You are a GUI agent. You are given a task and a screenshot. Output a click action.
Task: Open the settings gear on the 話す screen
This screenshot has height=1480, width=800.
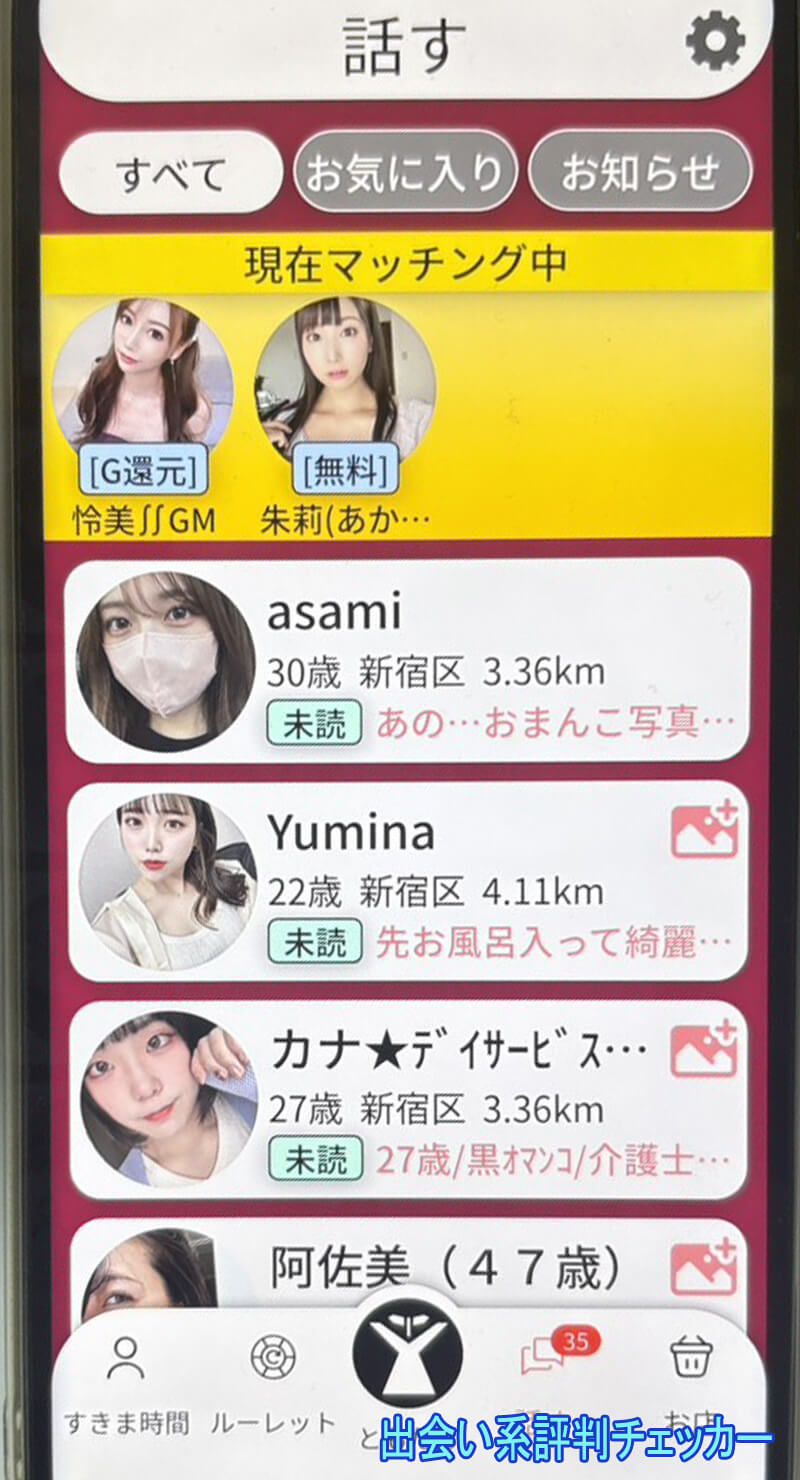(x=715, y=40)
